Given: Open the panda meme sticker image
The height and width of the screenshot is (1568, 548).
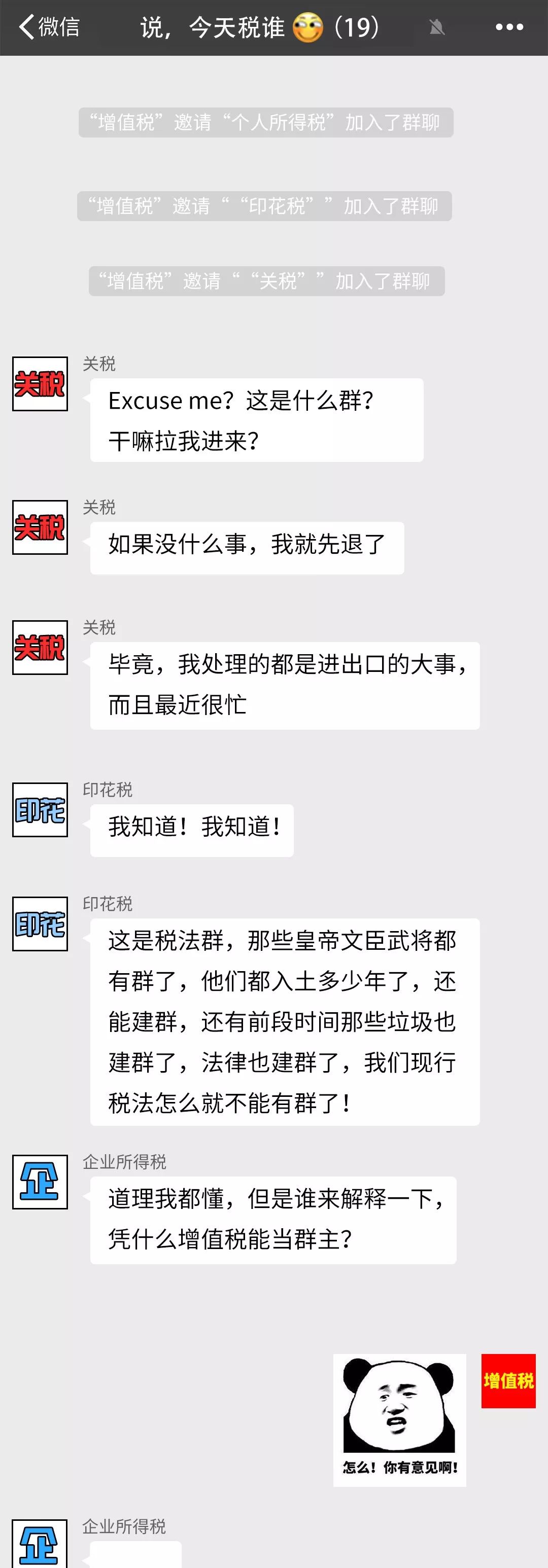Looking at the screenshot, I should coord(399,1419).
